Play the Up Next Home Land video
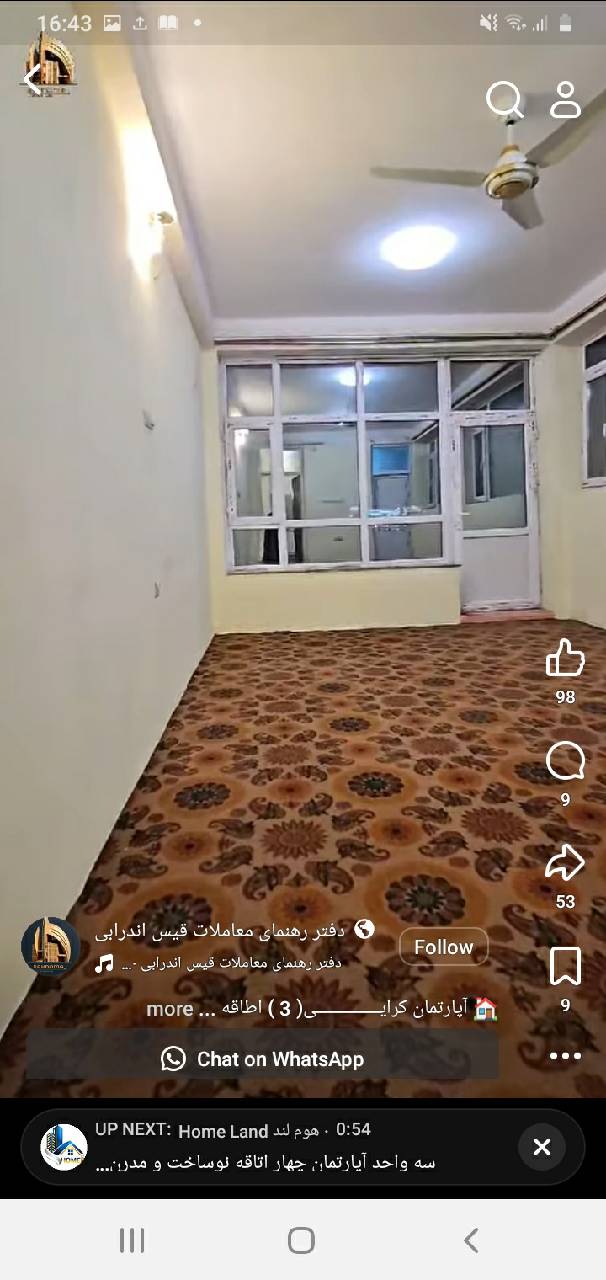Image resolution: width=606 pixels, height=1280 pixels. coord(270,1146)
